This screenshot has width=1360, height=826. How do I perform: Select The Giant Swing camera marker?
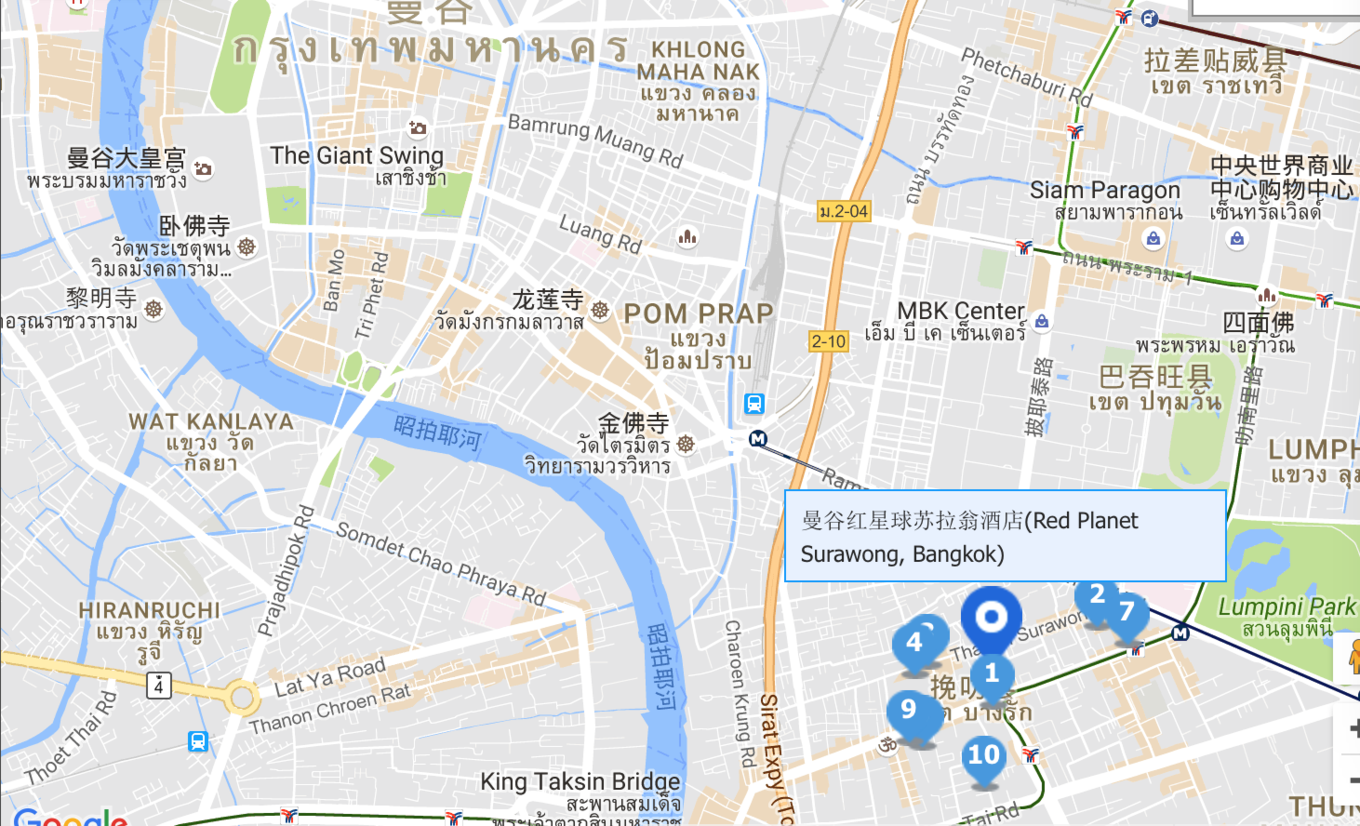pyautogui.click(x=418, y=128)
